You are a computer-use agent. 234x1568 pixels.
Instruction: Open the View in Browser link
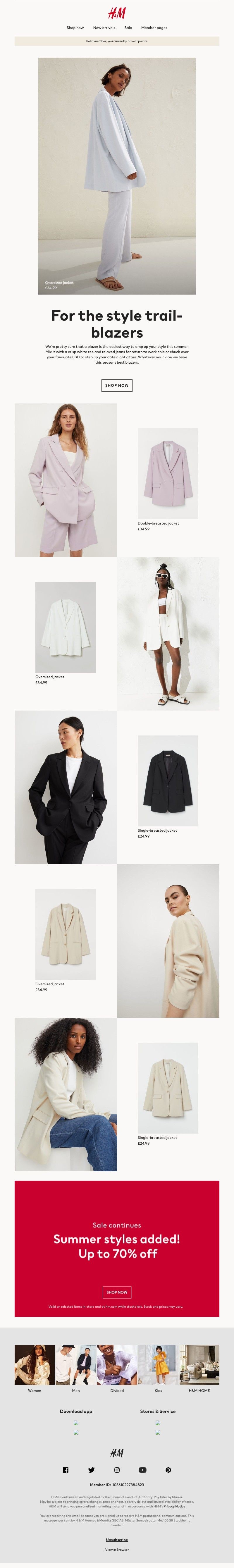[x=117, y=1550]
